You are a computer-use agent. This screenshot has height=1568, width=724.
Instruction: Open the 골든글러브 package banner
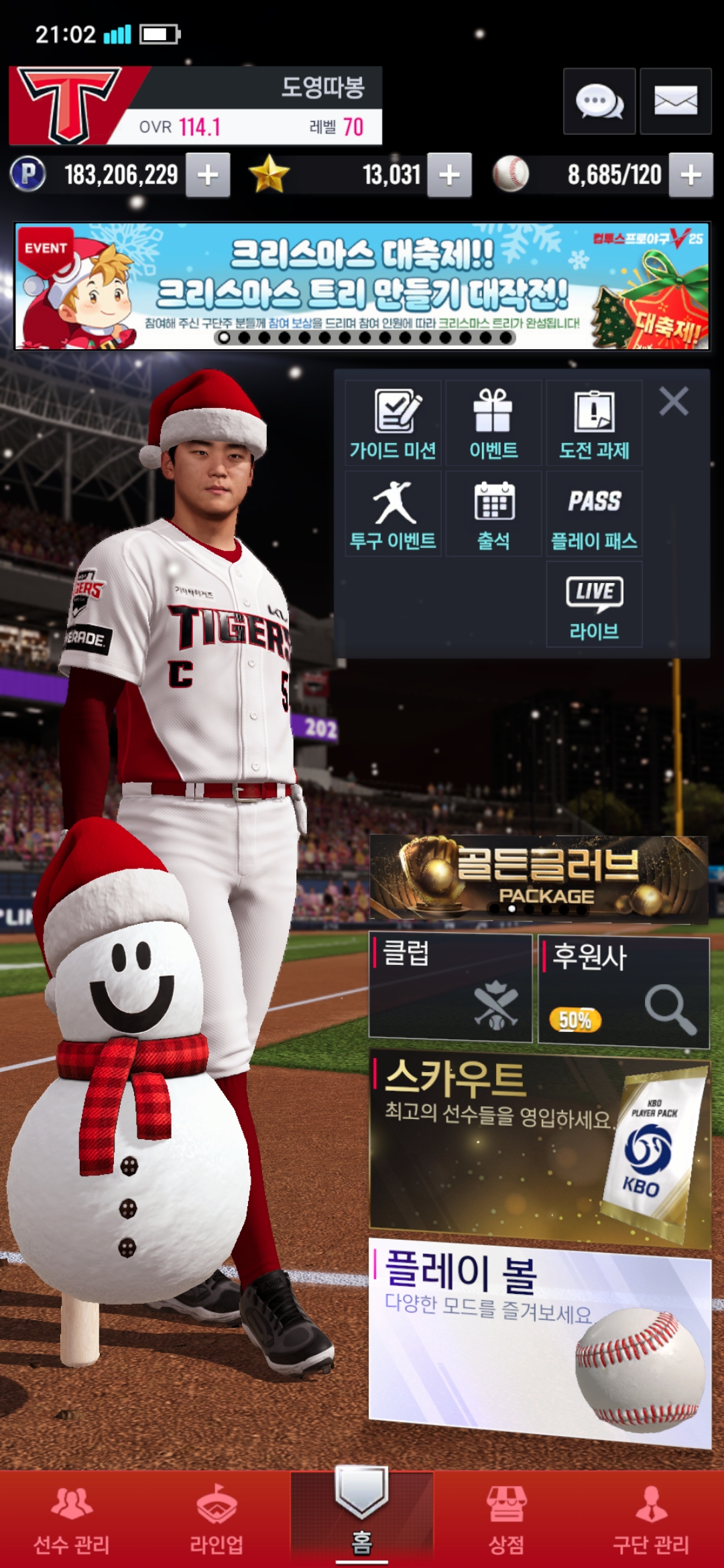click(x=538, y=878)
